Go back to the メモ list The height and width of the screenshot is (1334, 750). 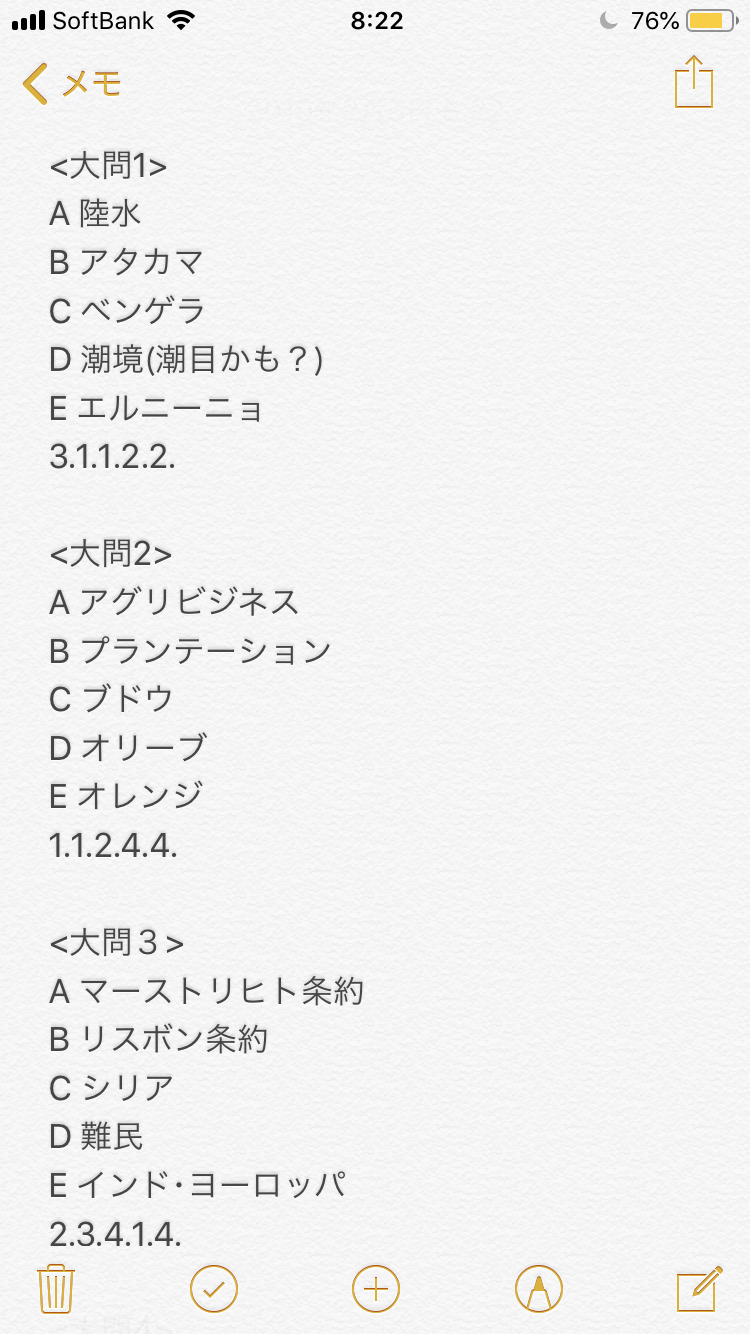(x=72, y=84)
